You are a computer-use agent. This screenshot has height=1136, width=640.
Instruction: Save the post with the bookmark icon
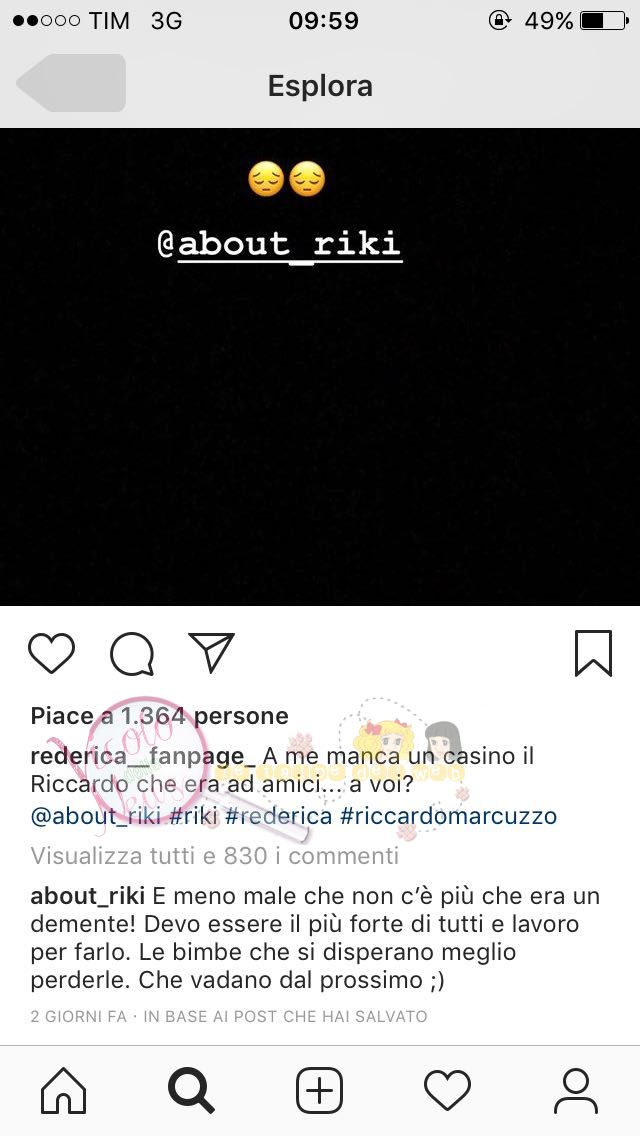tap(593, 654)
